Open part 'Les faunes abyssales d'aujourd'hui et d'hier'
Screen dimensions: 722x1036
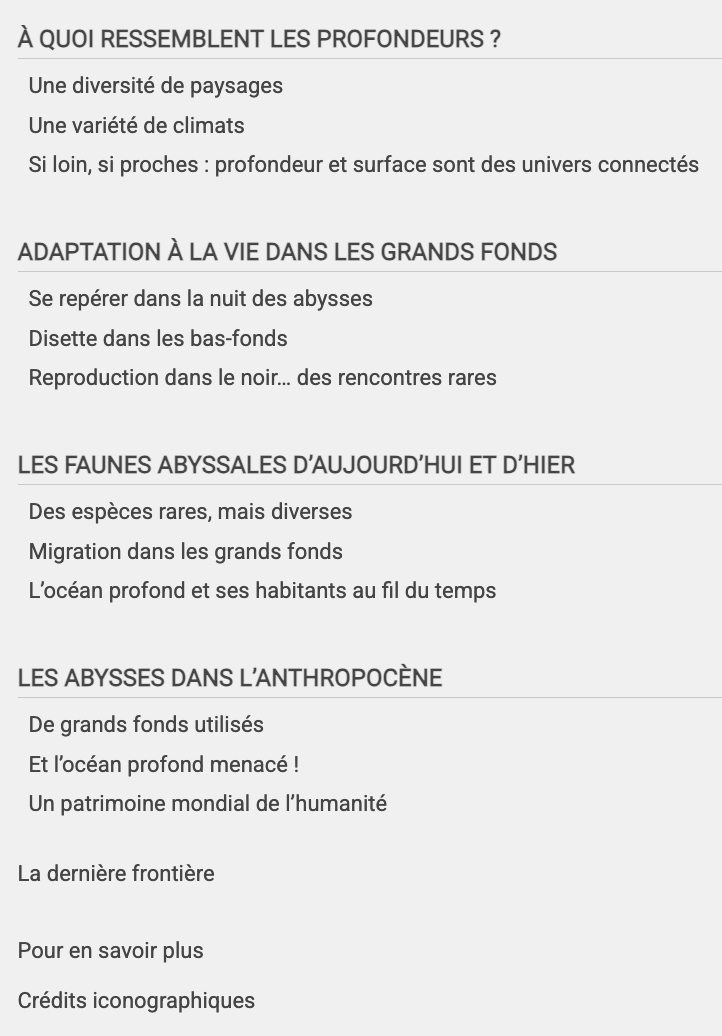296,465
